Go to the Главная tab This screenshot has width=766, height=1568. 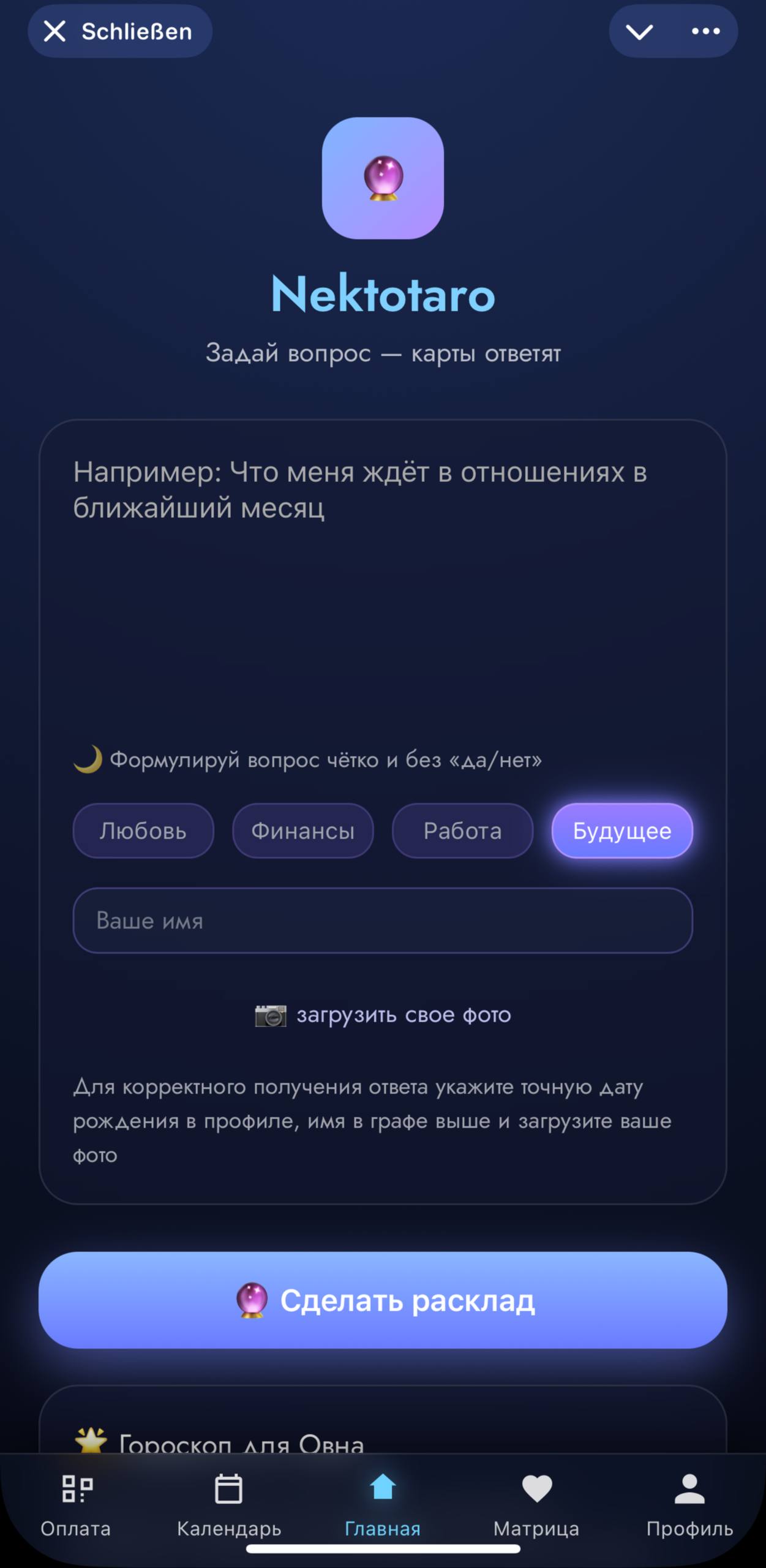click(383, 1504)
